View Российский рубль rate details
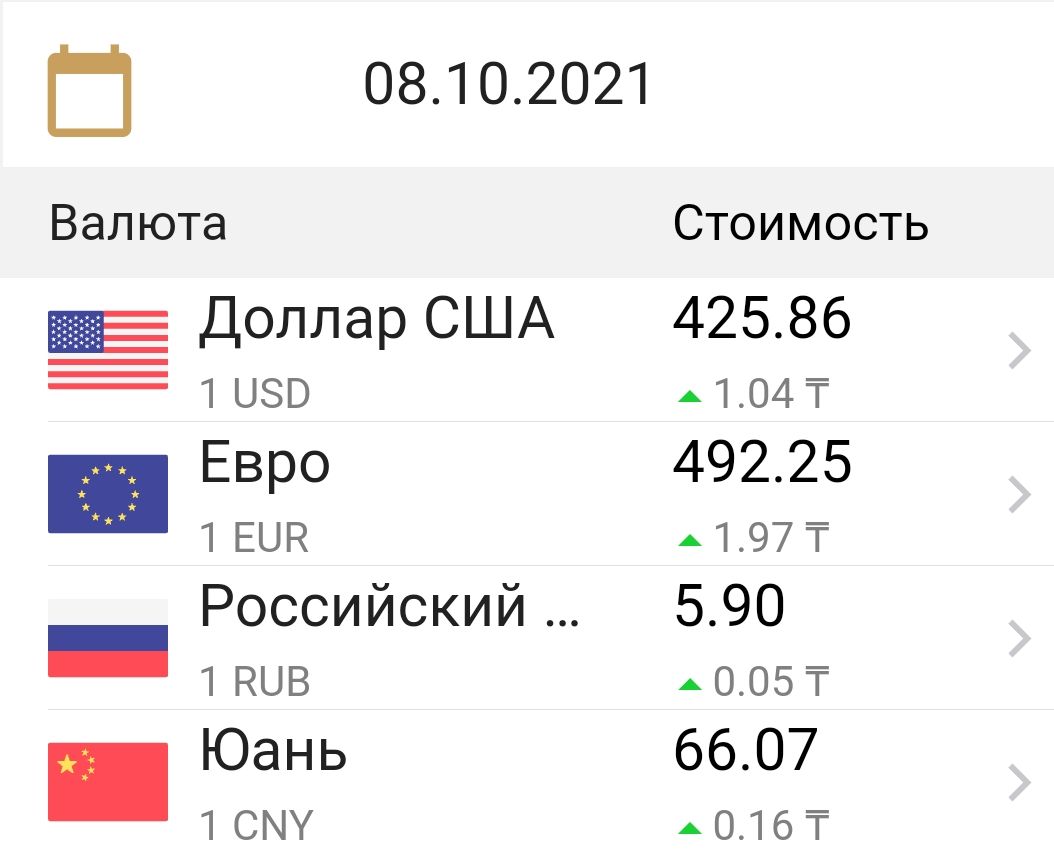Viewport: 1054px width, 852px height. (526, 637)
